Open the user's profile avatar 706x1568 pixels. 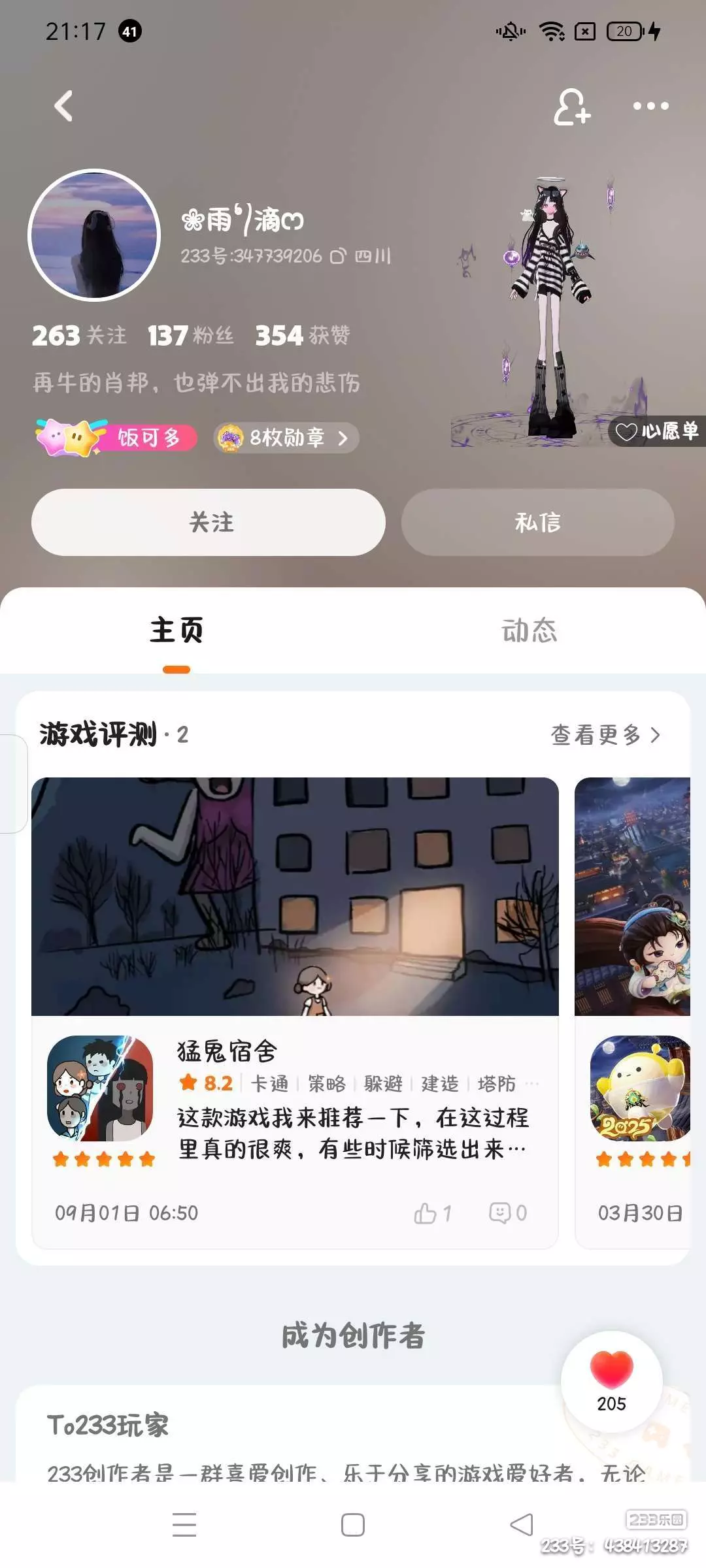pyautogui.click(x=95, y=235)
